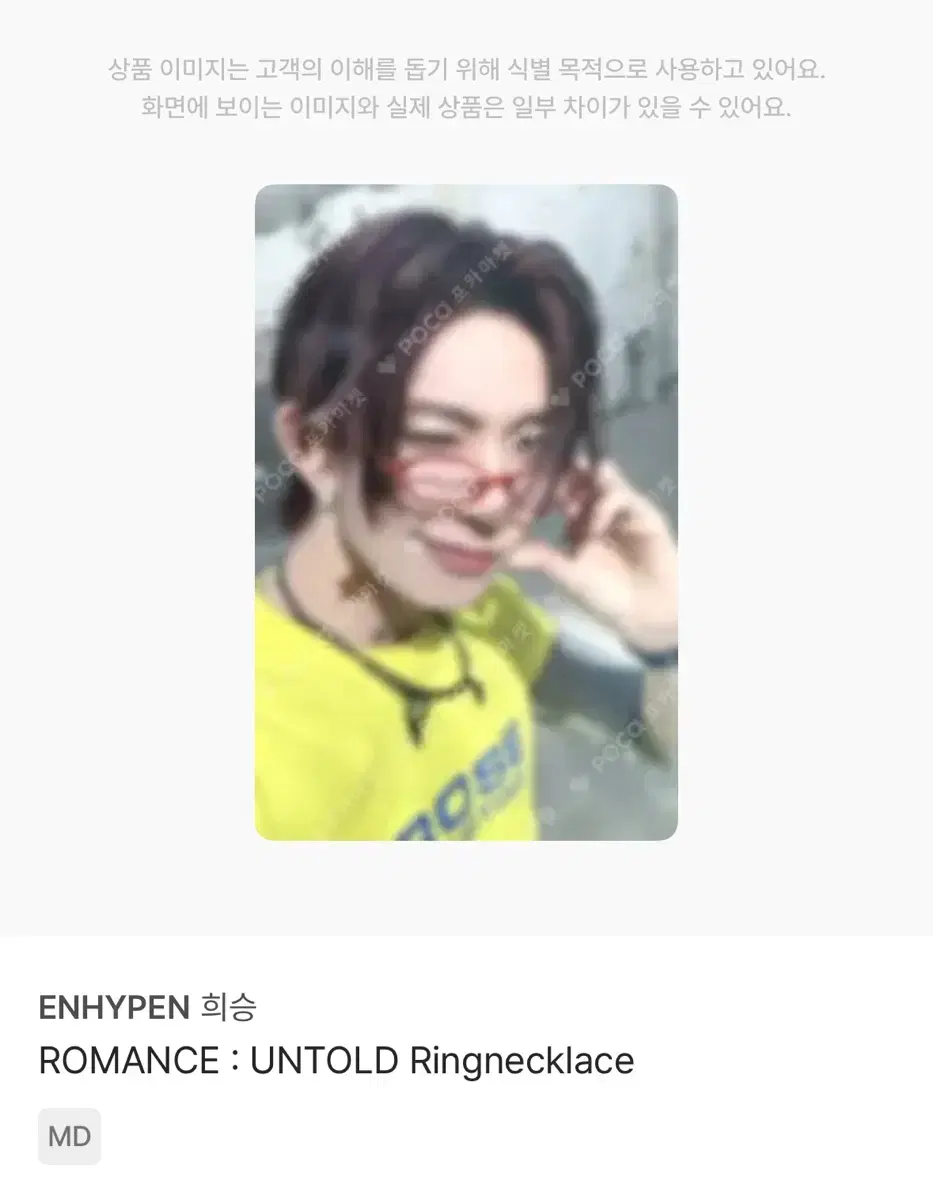
Task: Open the MD merchandise filter tag
Action: tap(69, 1136)
